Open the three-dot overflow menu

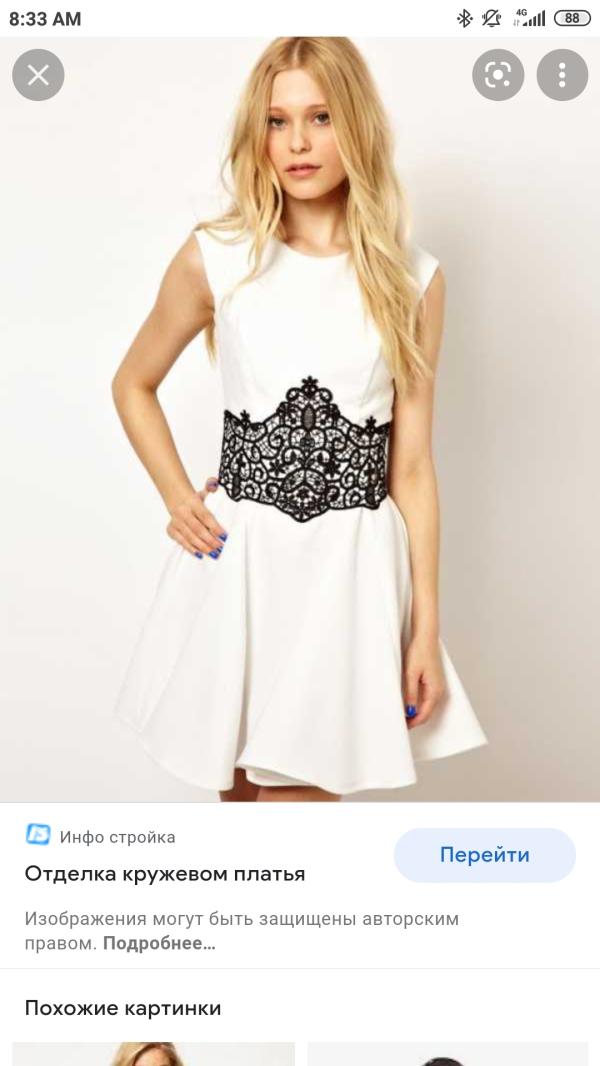[562, 75]
